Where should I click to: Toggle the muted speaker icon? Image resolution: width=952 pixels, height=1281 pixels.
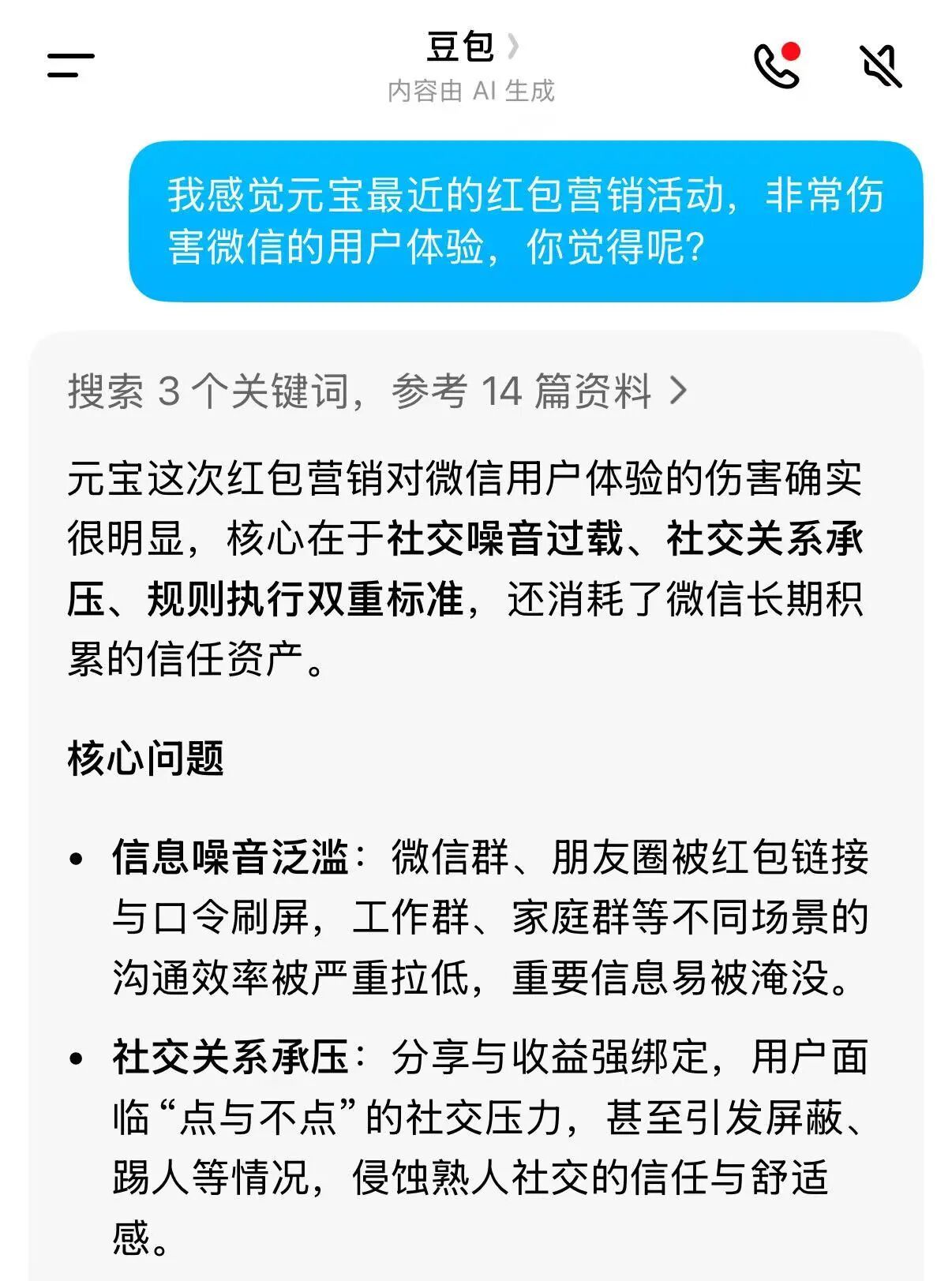[880, 66]
